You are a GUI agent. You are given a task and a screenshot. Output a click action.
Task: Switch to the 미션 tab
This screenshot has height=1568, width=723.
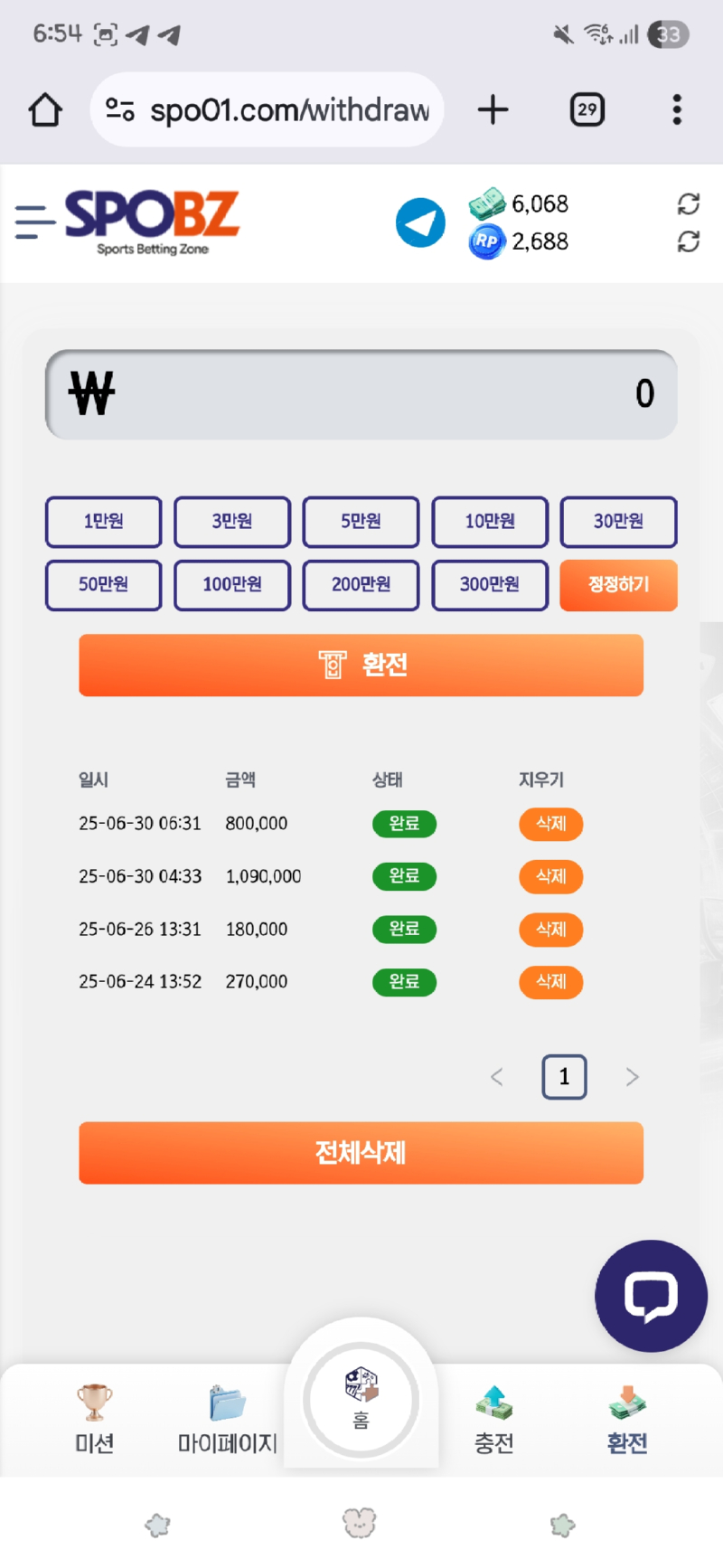click(95, 1418)
